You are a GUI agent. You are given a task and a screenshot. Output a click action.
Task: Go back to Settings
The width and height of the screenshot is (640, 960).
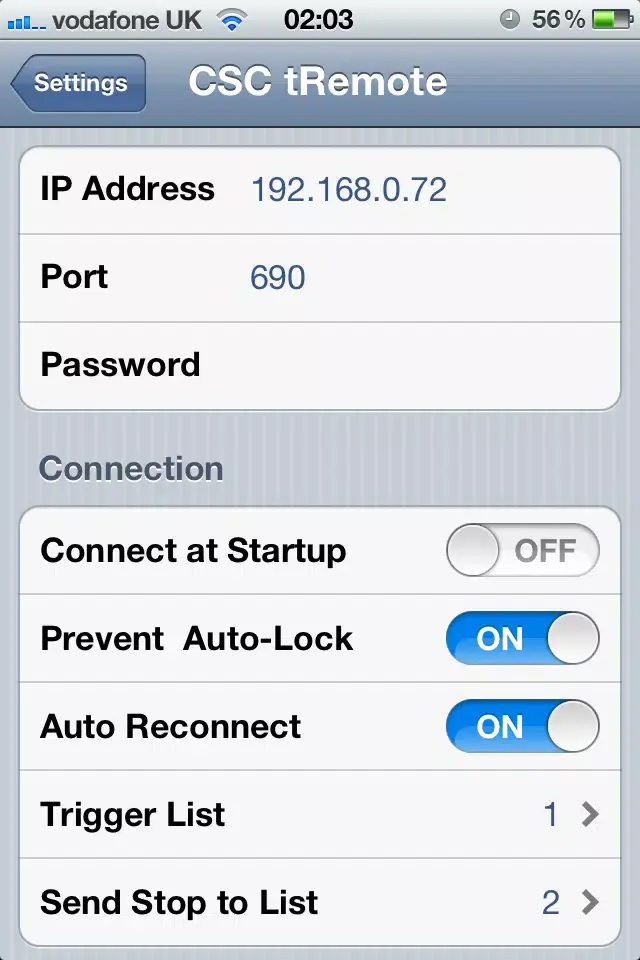pos(79,83)
